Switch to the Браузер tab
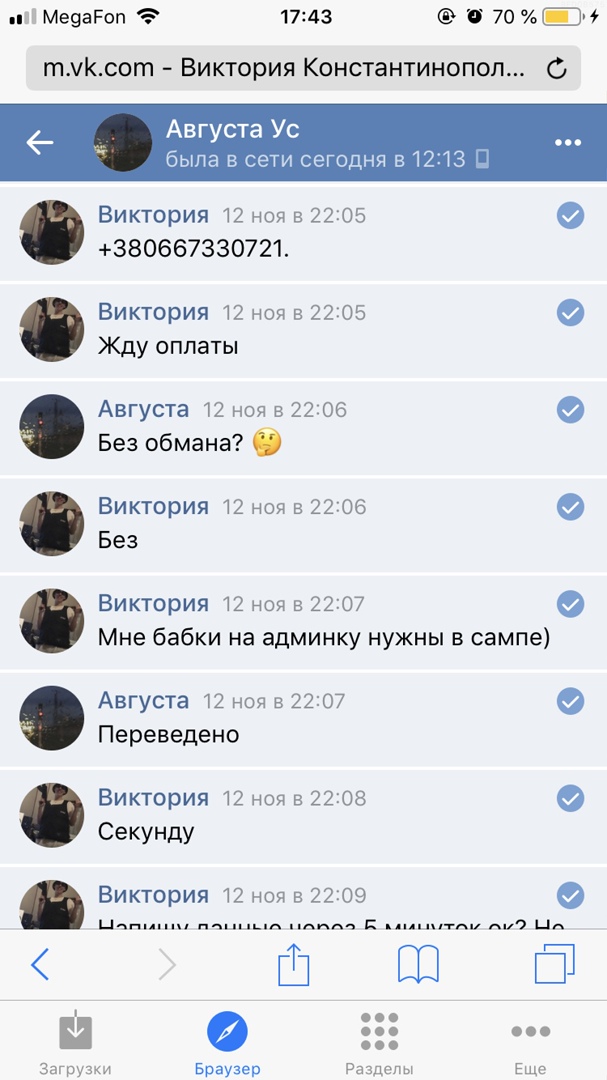This screenshot has height=1080, width=607. click(227, 1043)
